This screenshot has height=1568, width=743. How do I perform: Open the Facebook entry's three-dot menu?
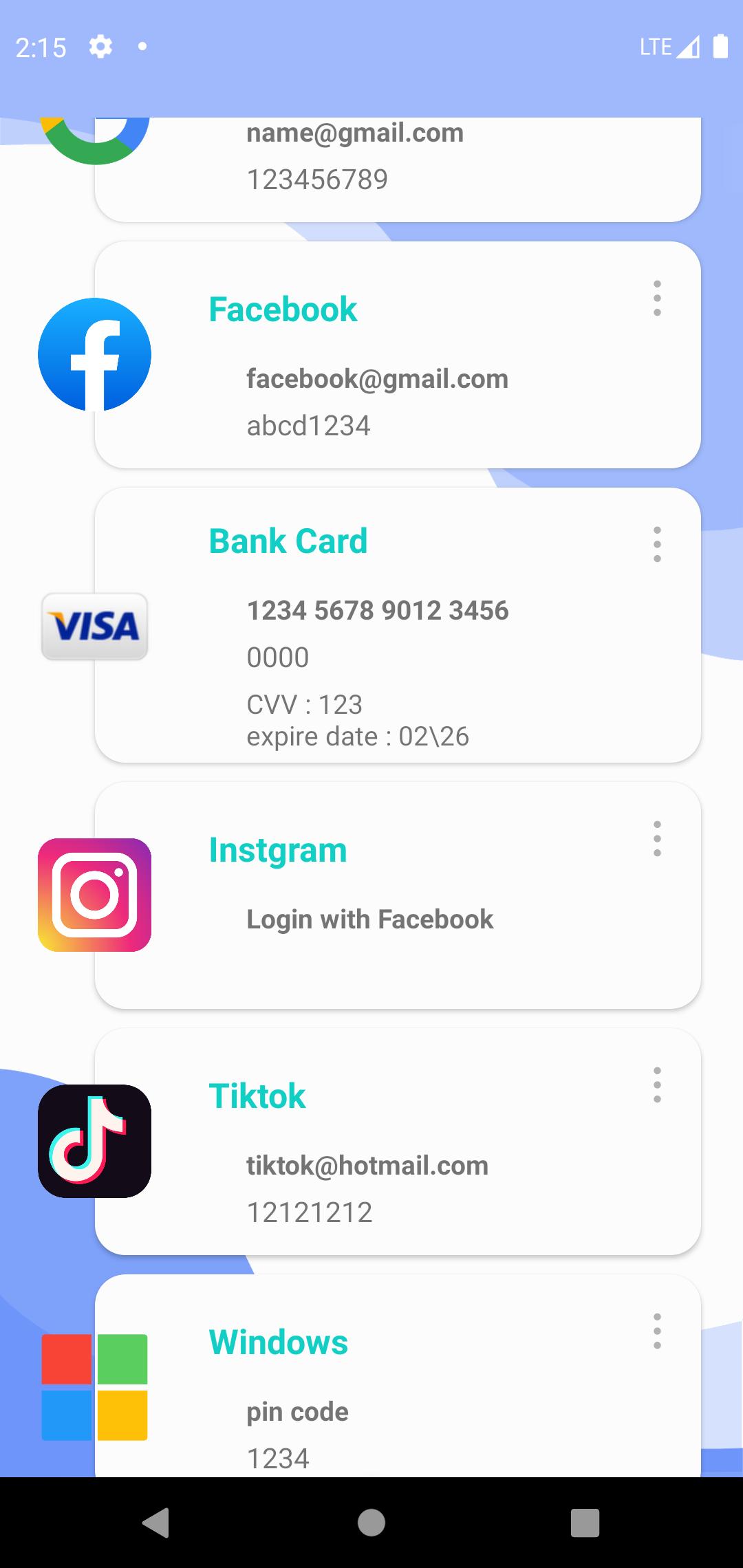pos(657,298)
